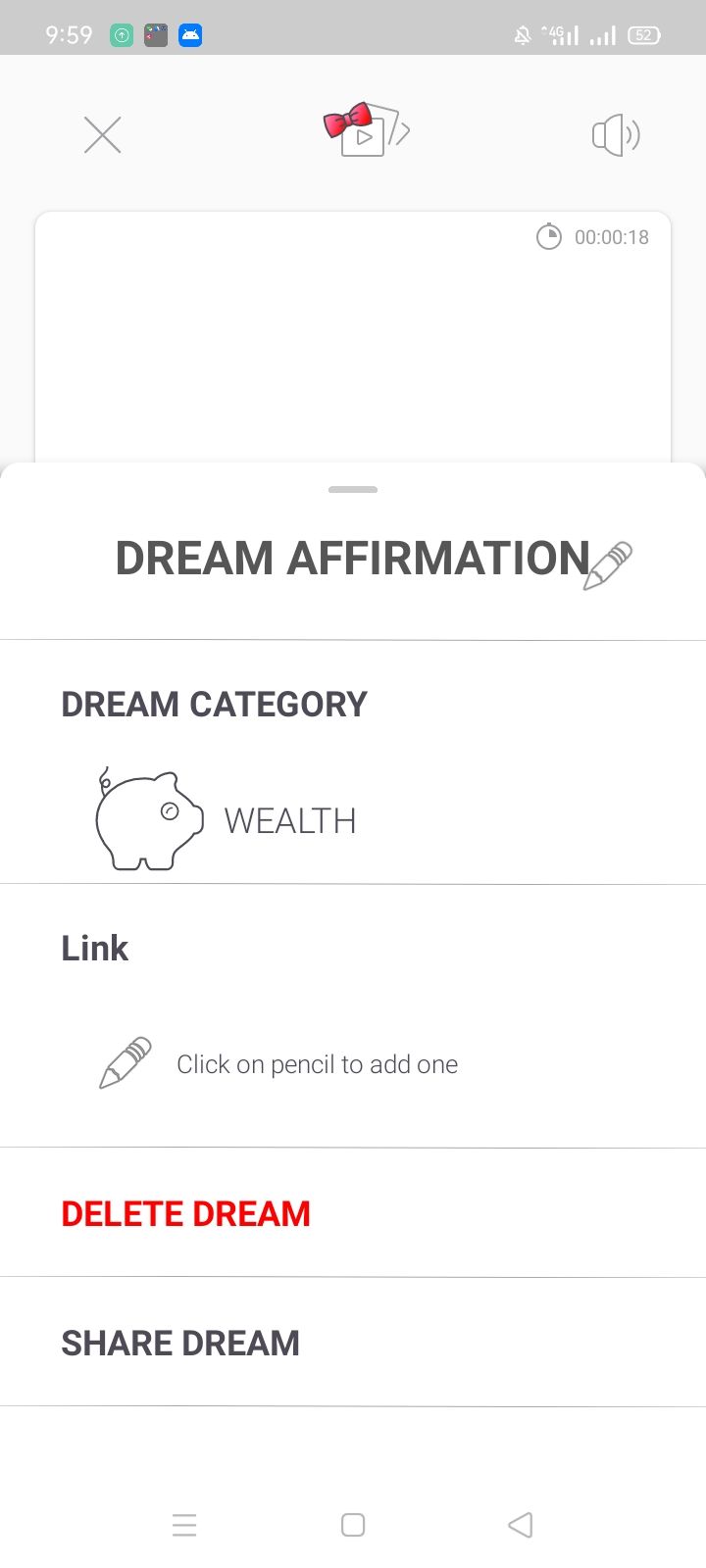
Task: Open the slideshow play icon with bow
Action: pos(366,130)
